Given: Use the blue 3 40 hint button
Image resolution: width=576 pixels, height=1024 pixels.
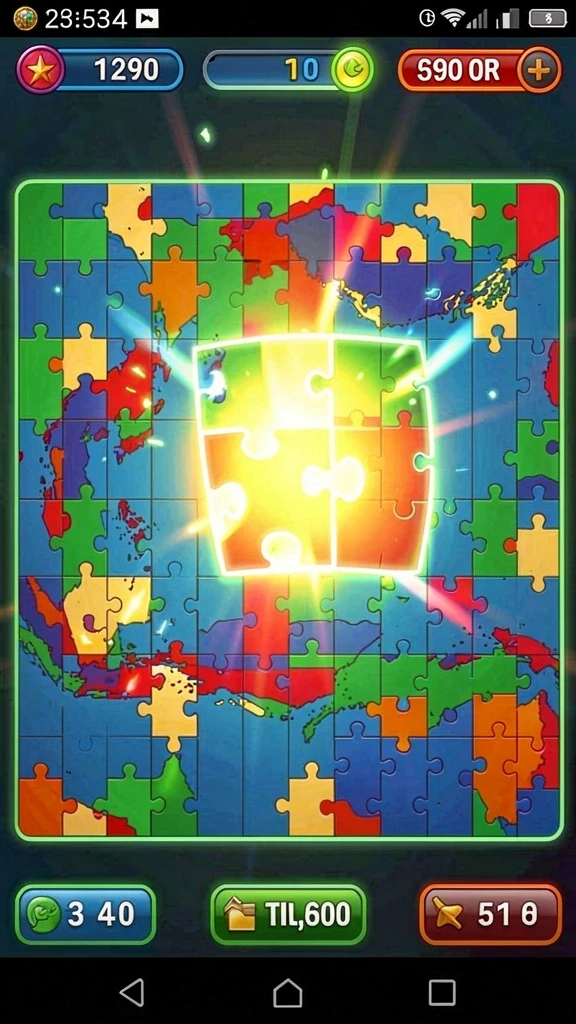Looking at the screenshot, I should point(86,914).
